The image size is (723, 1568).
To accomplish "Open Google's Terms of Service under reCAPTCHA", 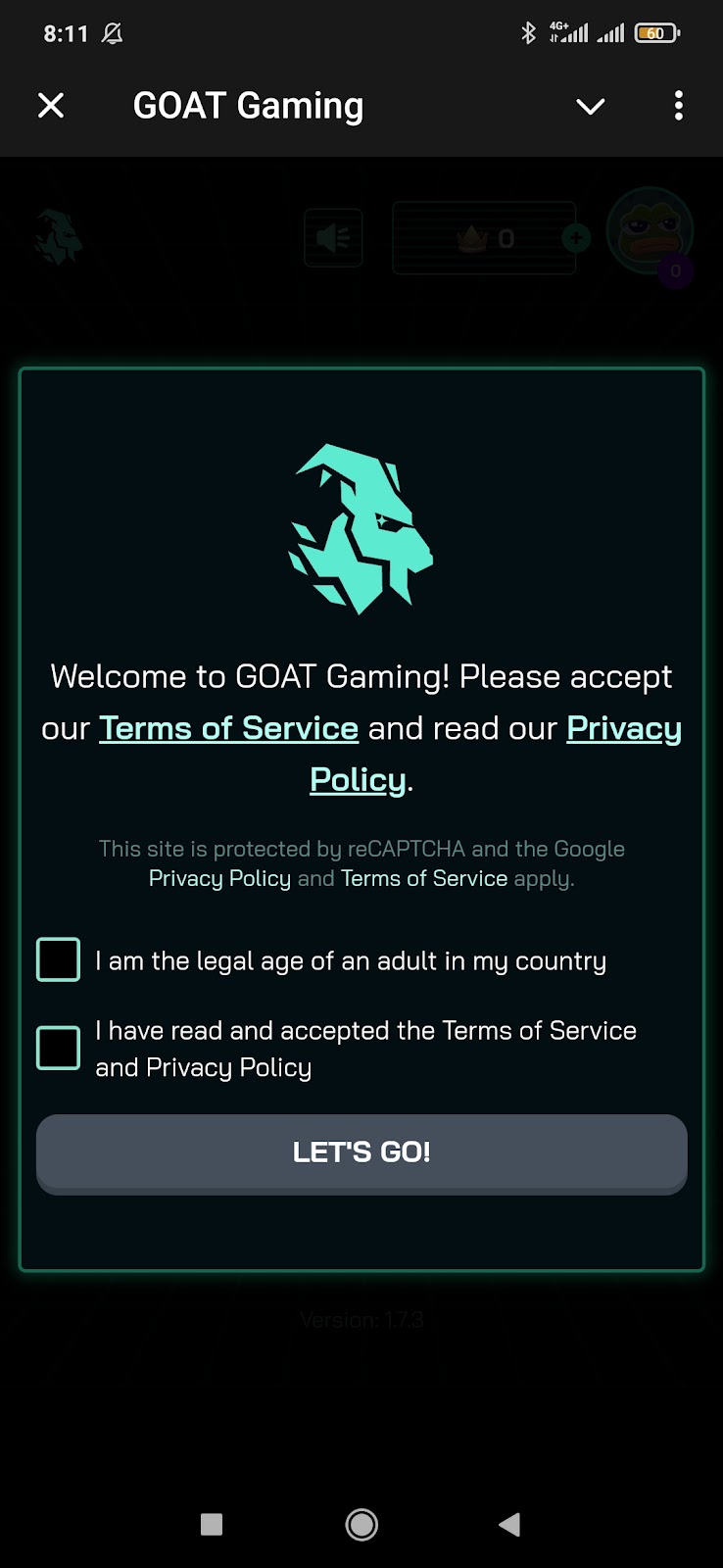I will [x=424, y=878].
